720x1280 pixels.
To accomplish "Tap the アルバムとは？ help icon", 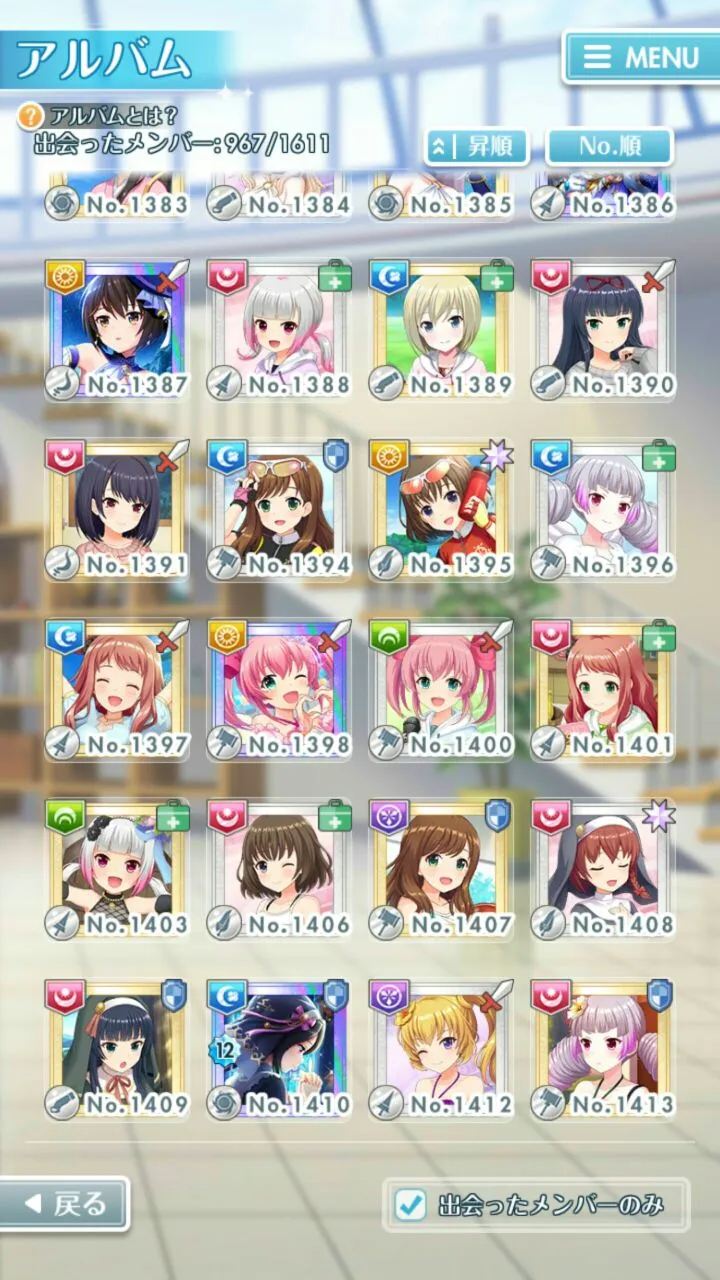I will [x=32, y=116].
